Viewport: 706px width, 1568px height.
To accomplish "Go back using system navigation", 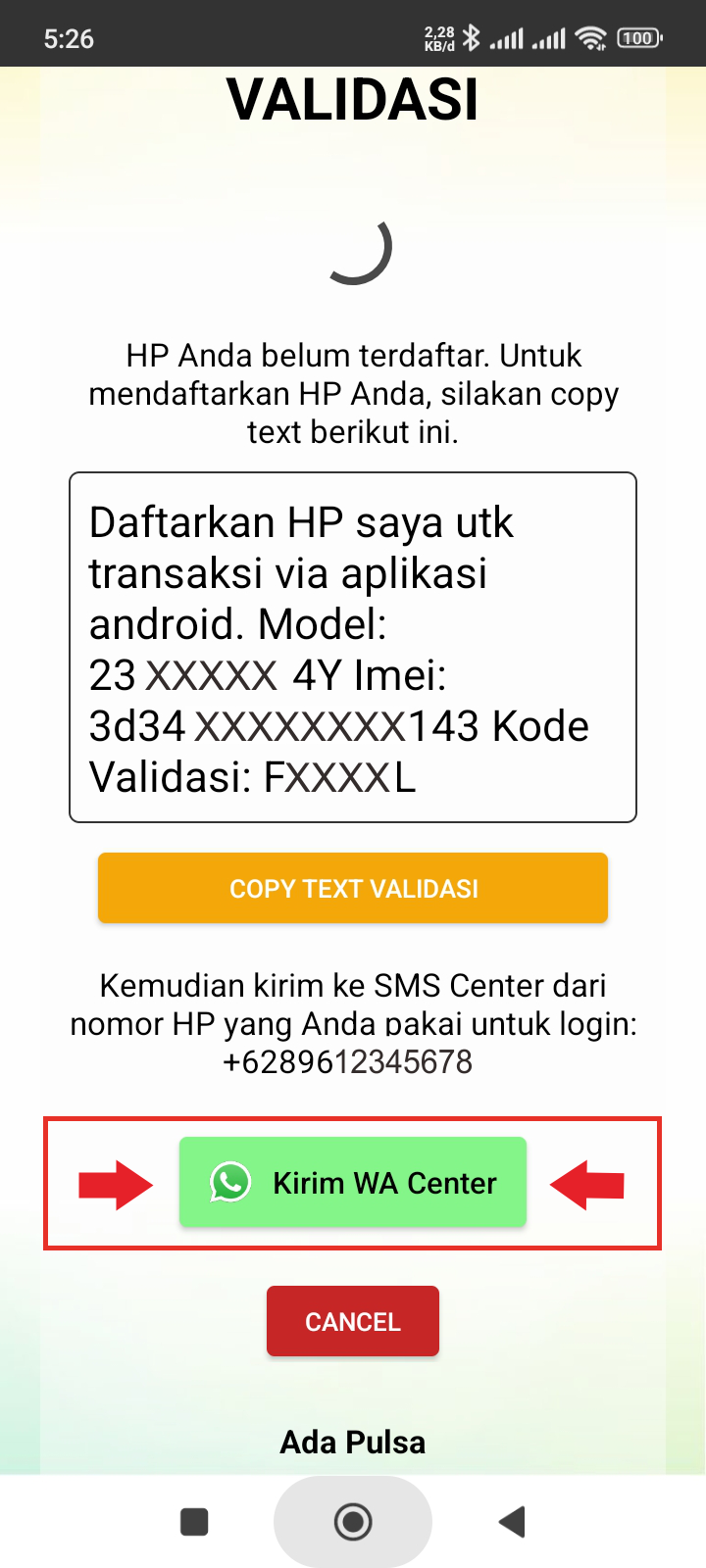I will pos(512,1522).
